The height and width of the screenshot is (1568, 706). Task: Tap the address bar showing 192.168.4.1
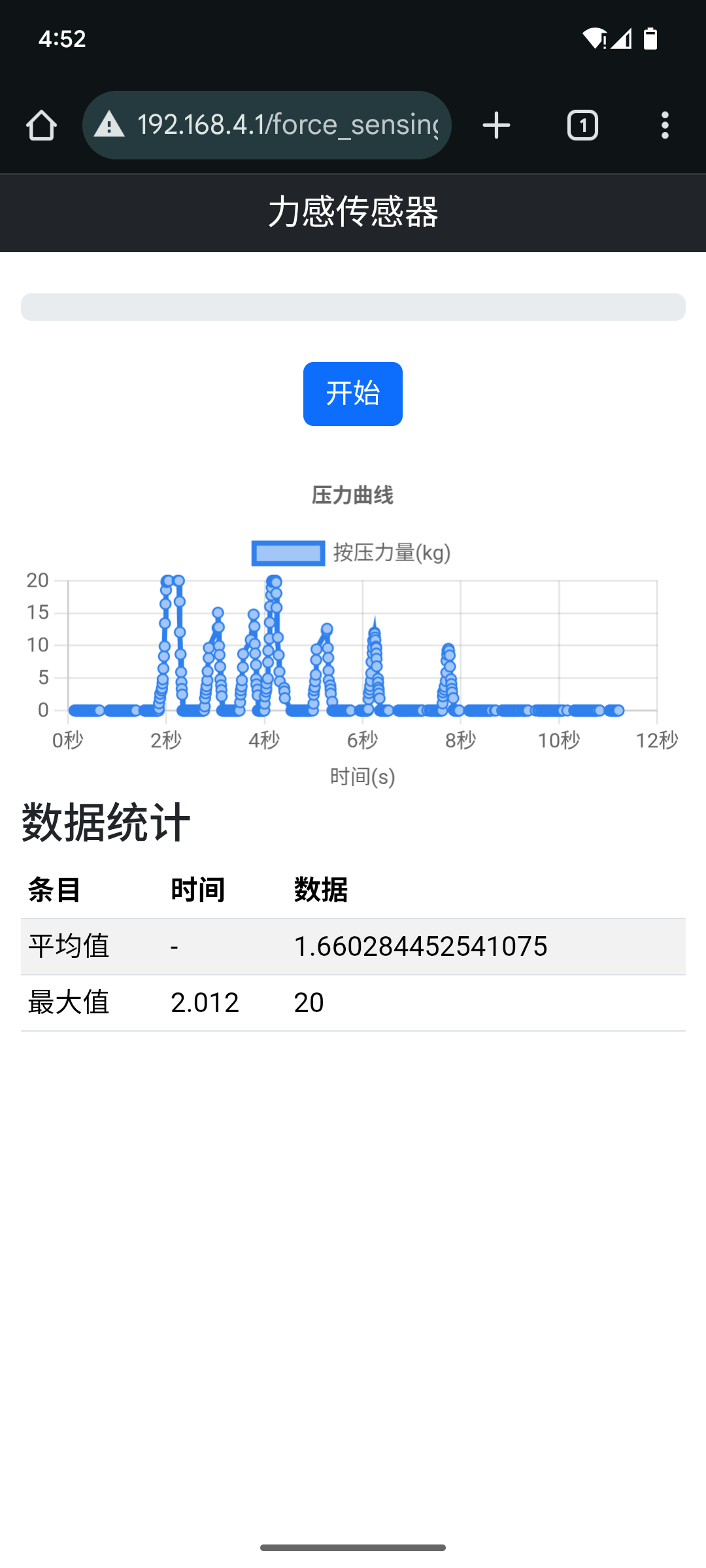[x=267, y=125]
